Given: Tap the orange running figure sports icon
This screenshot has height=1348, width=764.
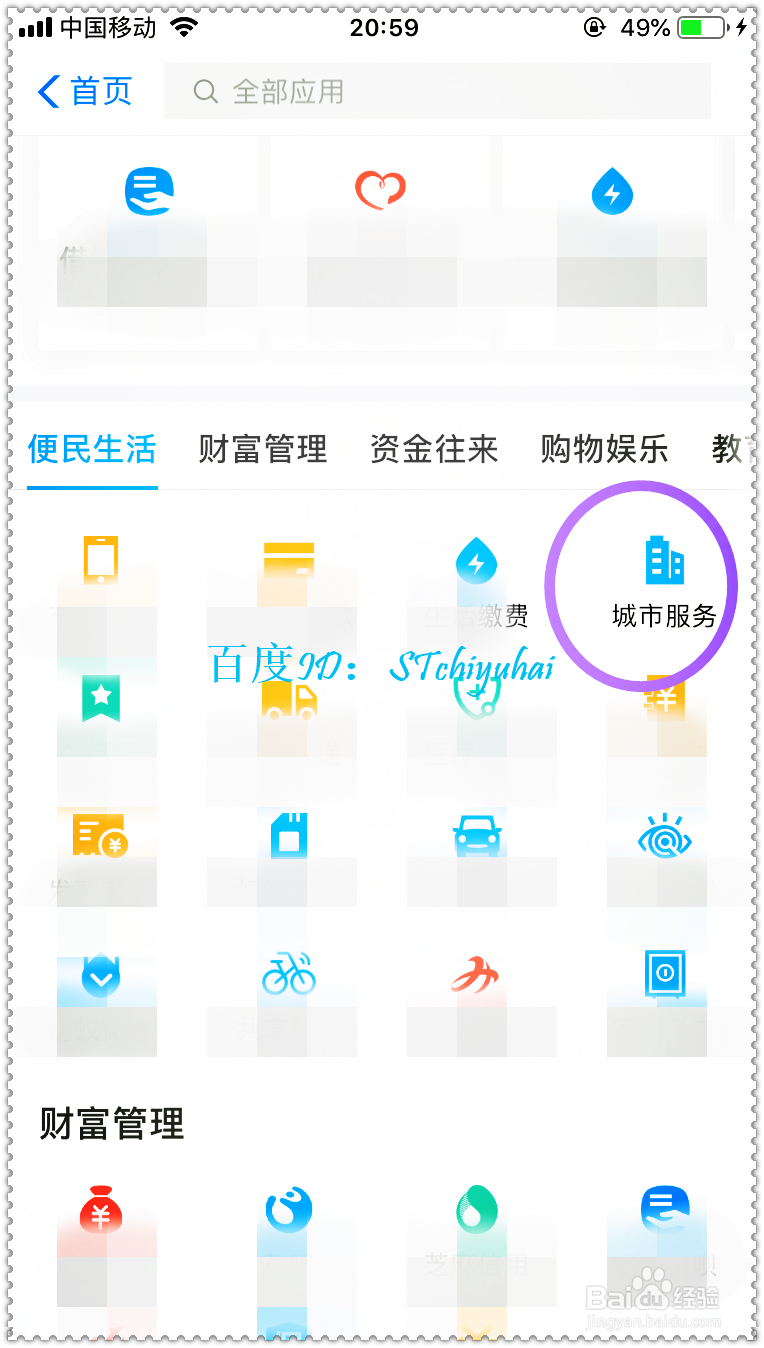Looking at the screenshot, I should coord(476,976).
